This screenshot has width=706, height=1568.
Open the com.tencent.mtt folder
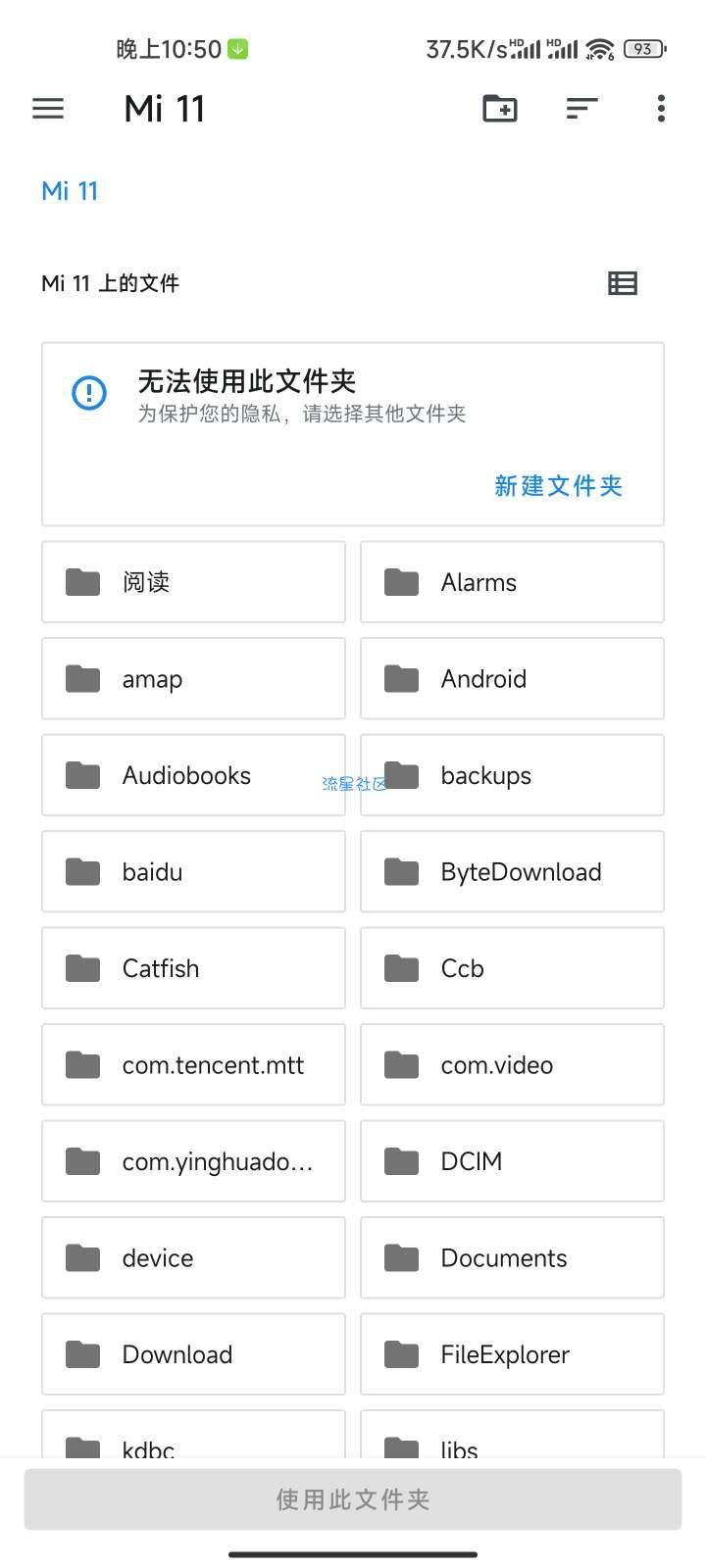[193, 1064]
